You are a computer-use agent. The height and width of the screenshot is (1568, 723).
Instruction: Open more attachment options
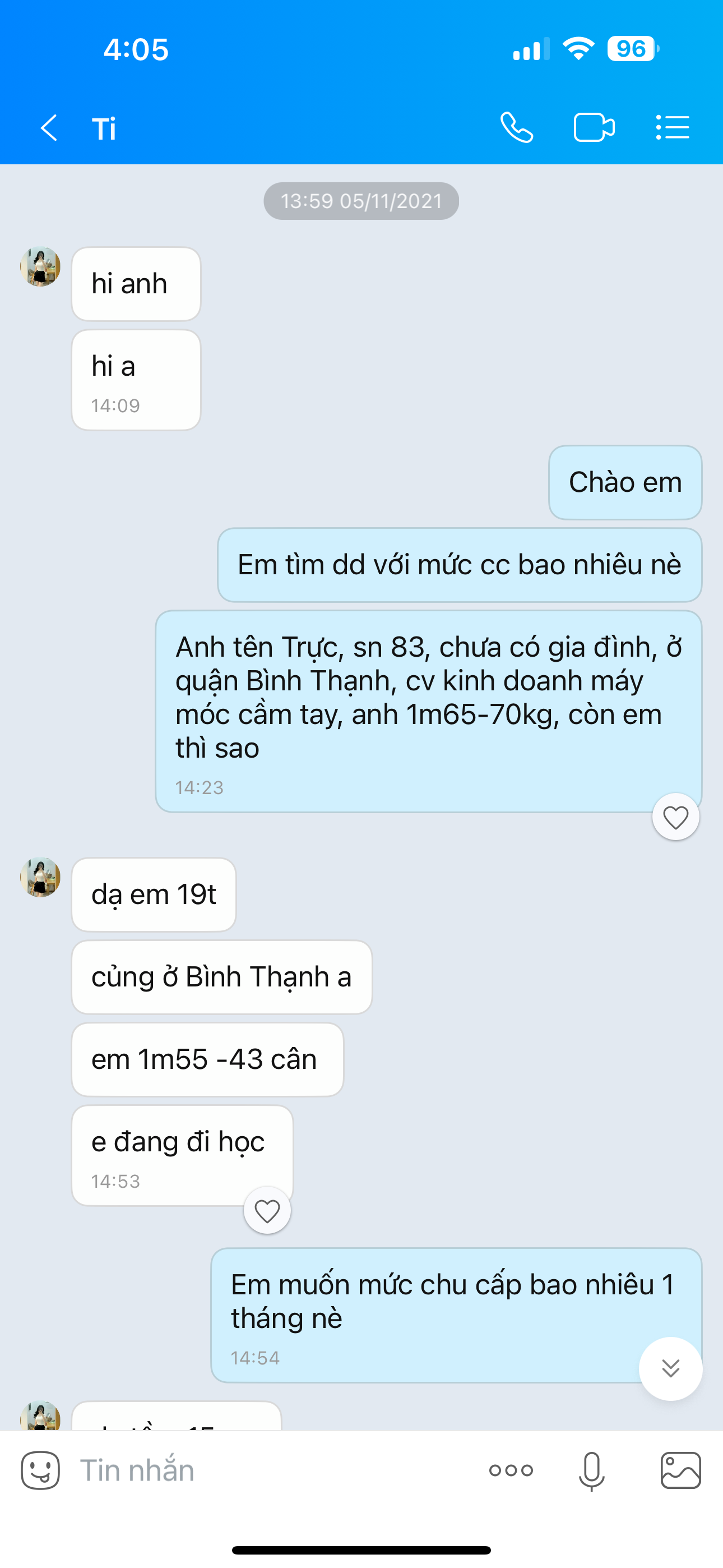pos(511,1470)
